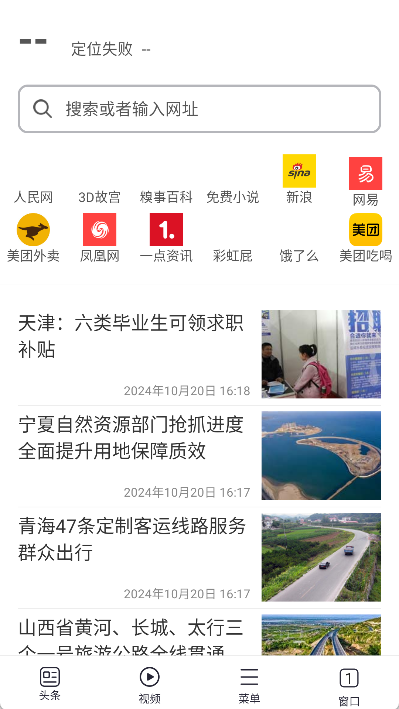Open the 免费小说 shortcut
399x709 pixels.
coord(233,197)
